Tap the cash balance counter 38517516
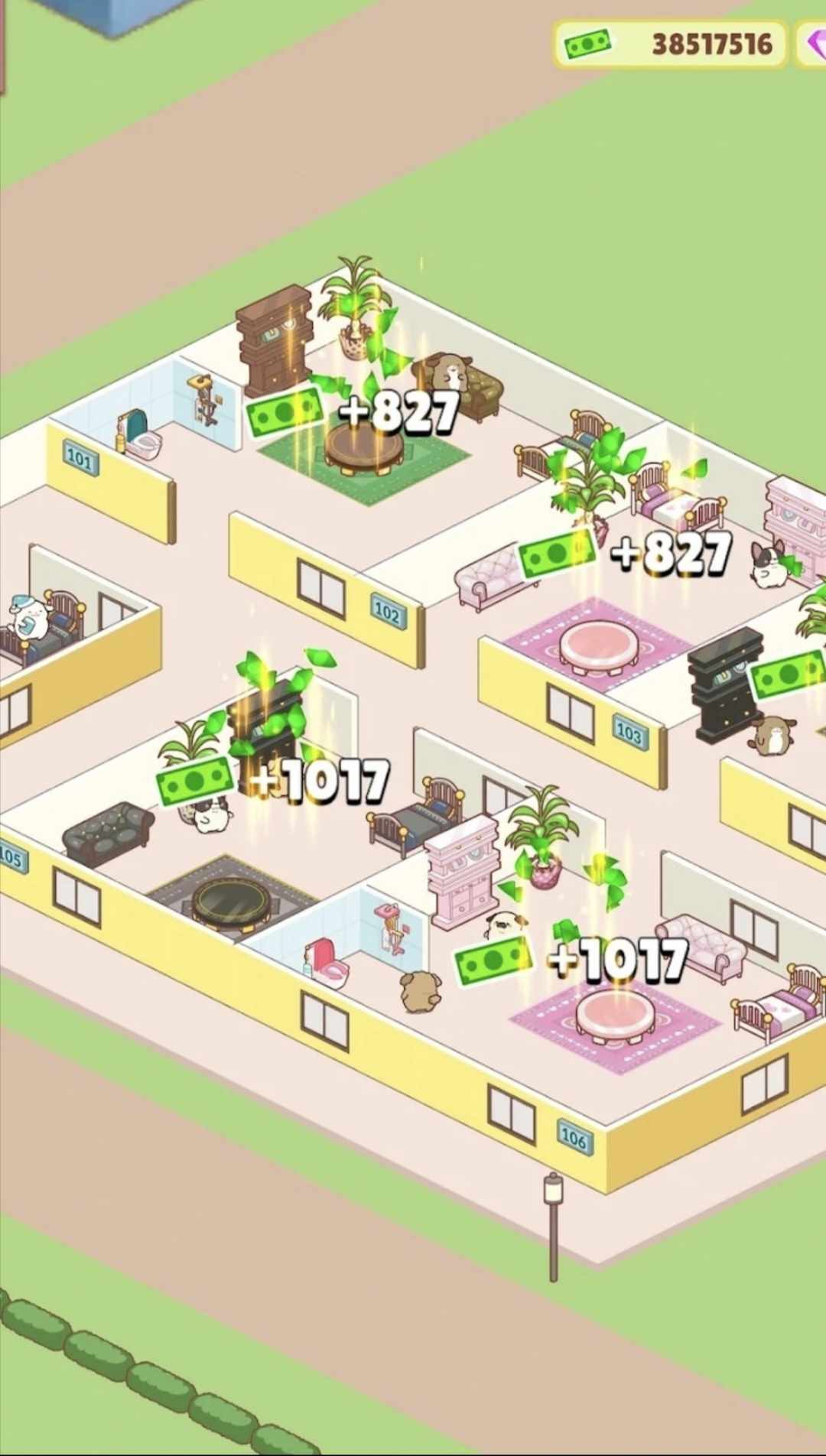Image resolution: width=826 pixels, height=1456 pixels. (x=669, y=44)
